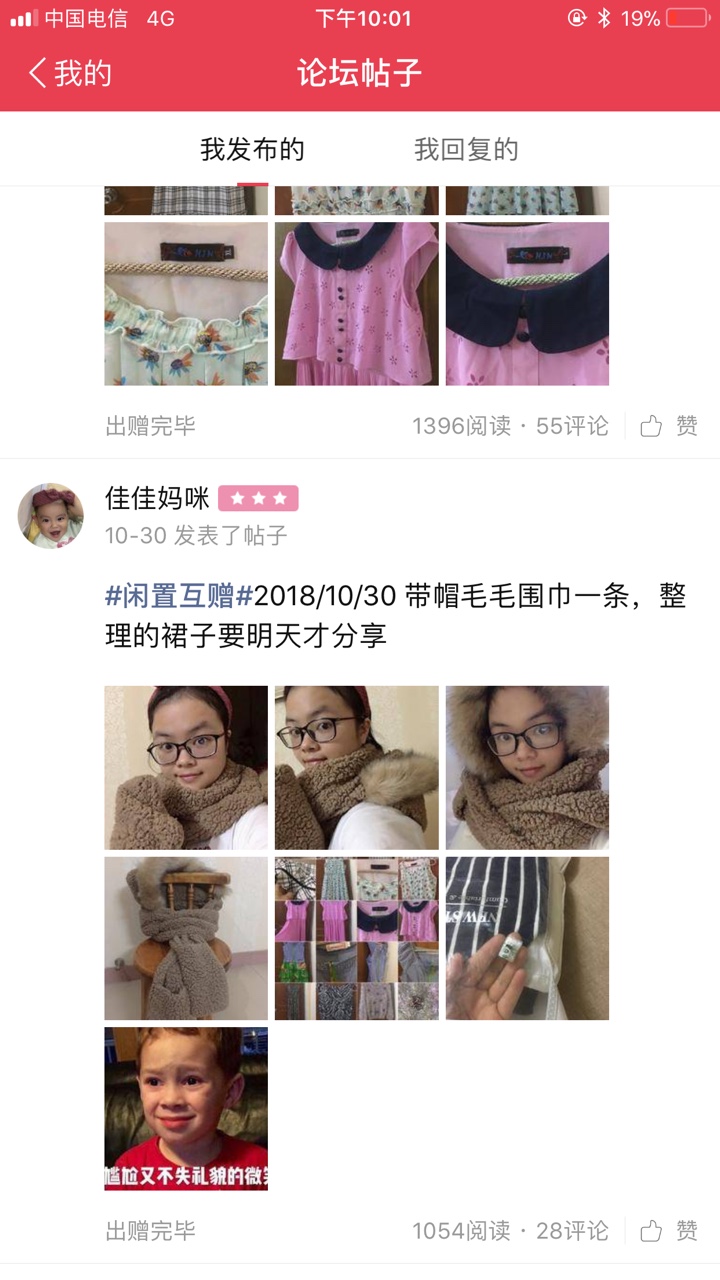Viewport: 720px width, 1280px height.
Task: Switch to the 我回复的 tab
Action: (x=466, y=150)
